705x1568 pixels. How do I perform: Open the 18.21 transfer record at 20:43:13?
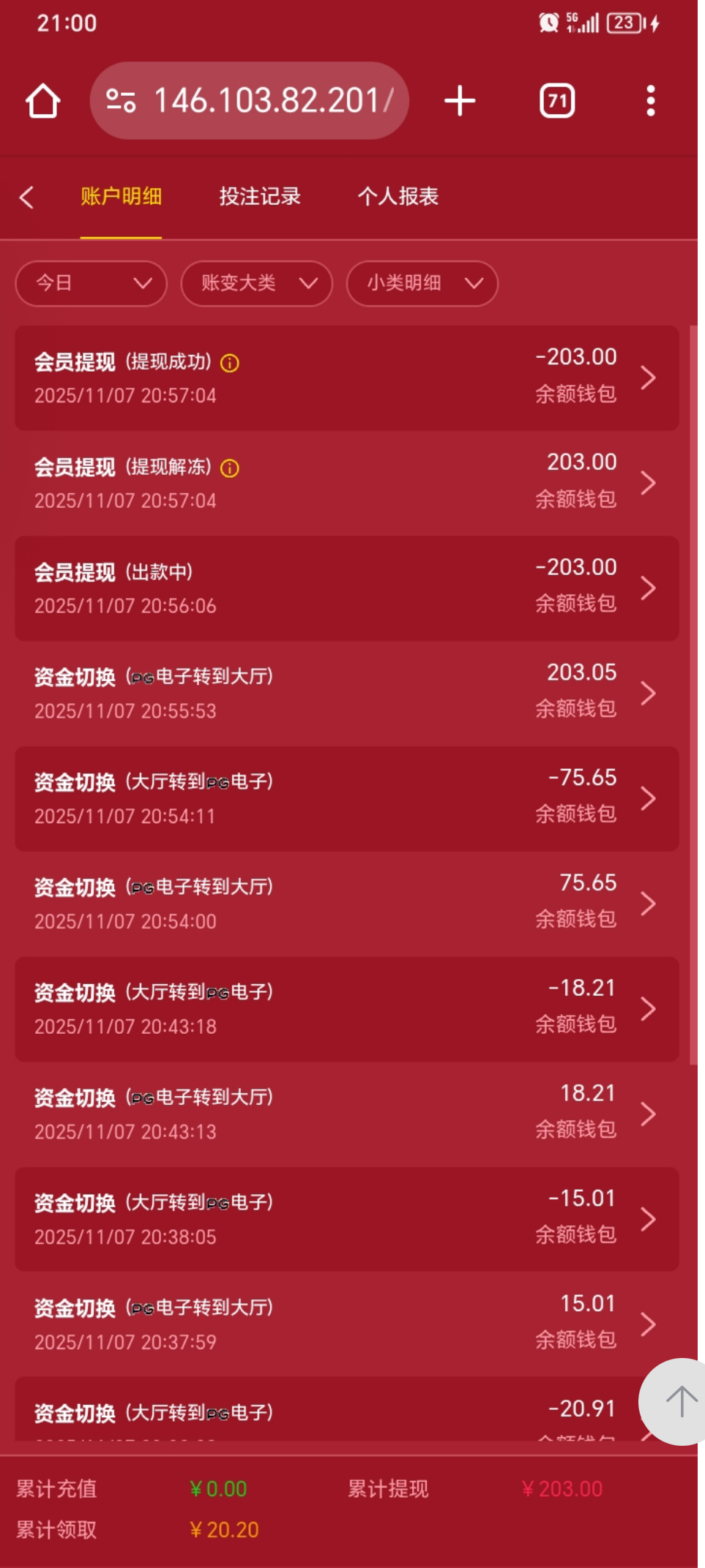pyautogui.click(x=346, y=1114)
